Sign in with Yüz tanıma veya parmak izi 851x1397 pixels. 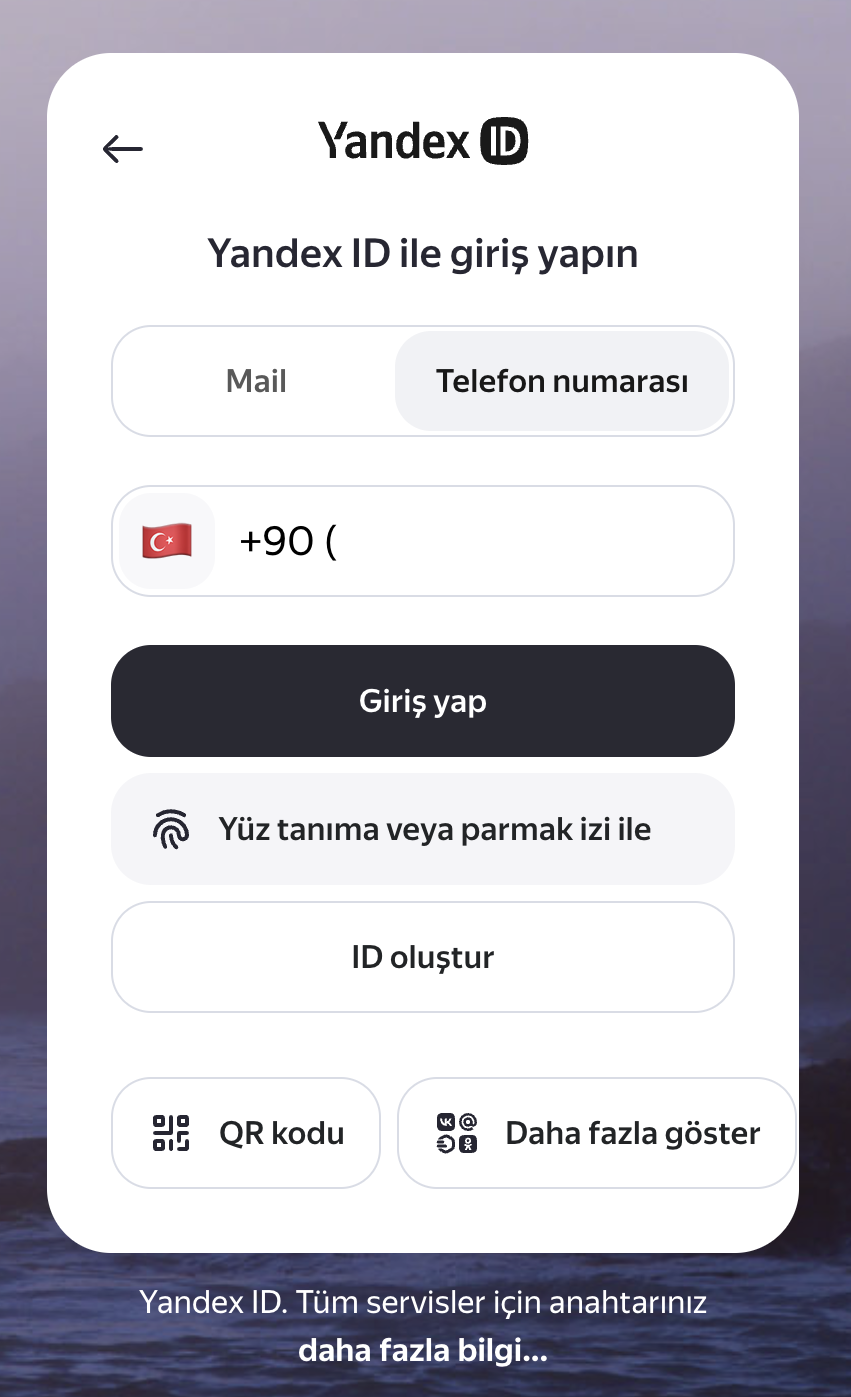(x=422, y=829)
